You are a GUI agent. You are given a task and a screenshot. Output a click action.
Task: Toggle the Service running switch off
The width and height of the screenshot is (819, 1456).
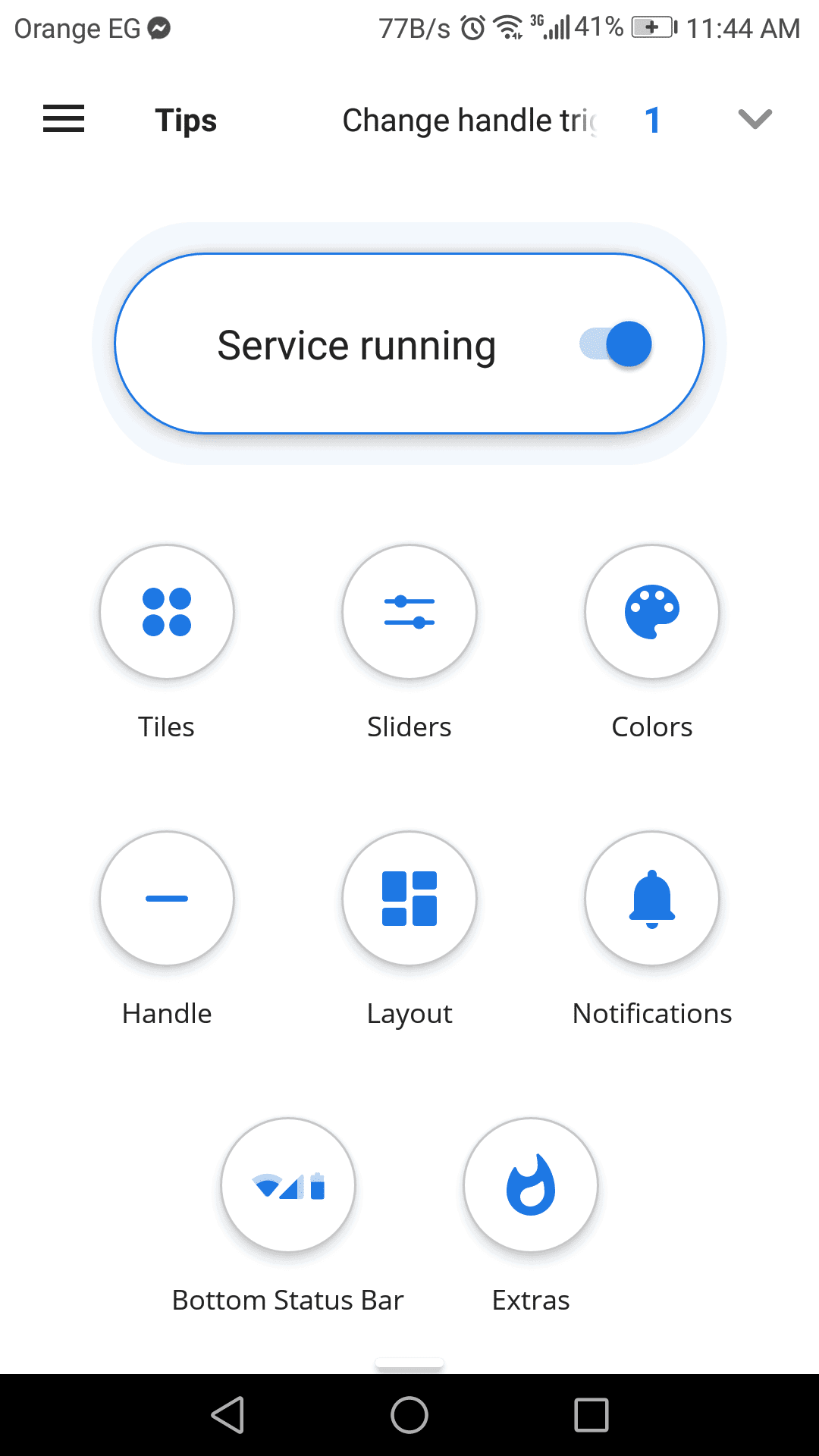point(616,344)
